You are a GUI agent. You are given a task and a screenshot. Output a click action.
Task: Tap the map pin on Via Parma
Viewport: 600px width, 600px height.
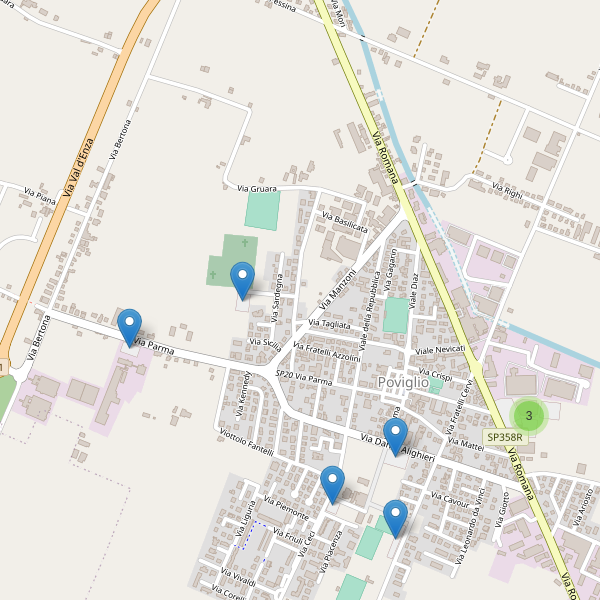tap(129, 326)
